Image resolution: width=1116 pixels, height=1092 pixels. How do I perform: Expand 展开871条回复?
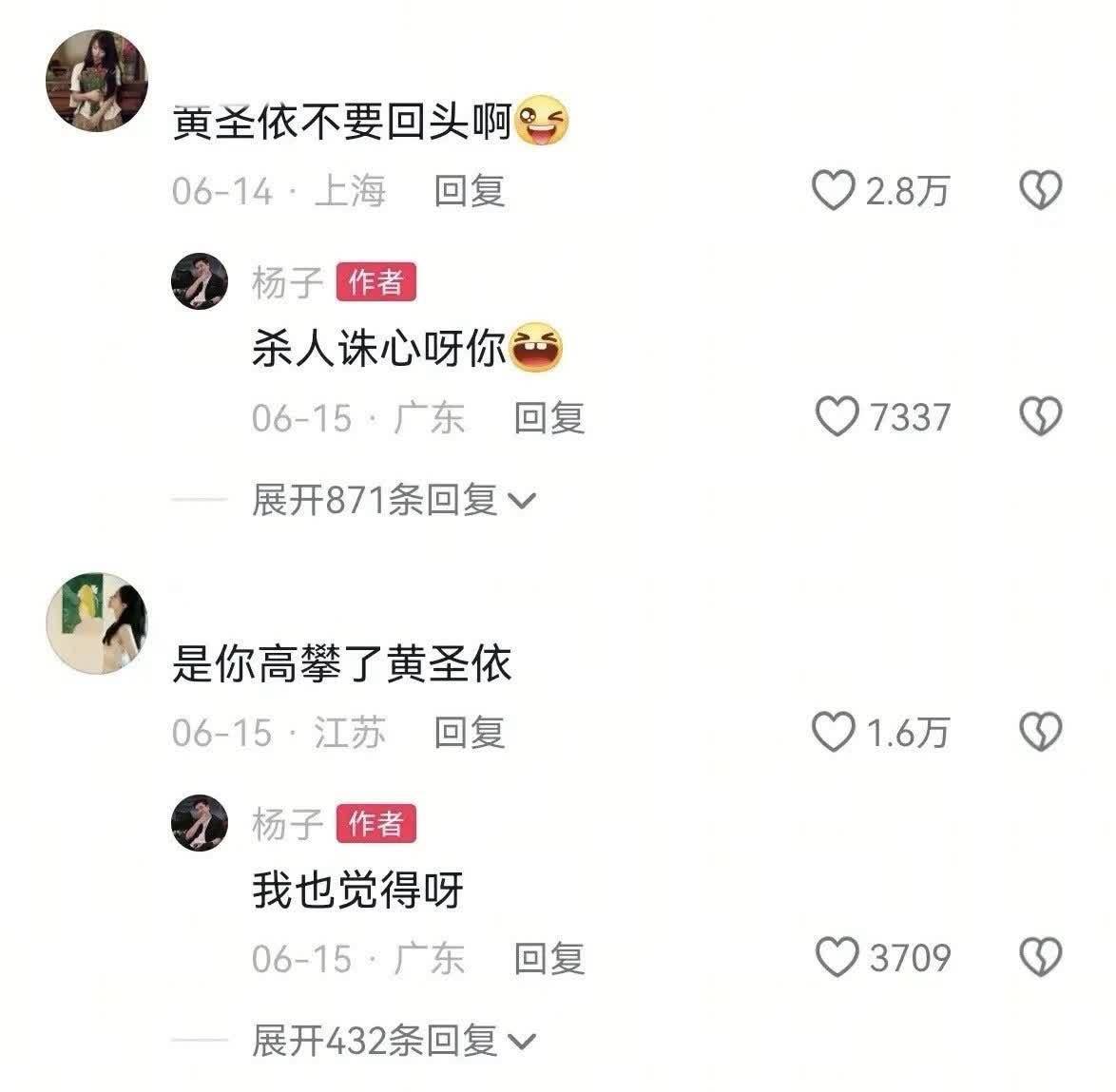pos(394,500)
